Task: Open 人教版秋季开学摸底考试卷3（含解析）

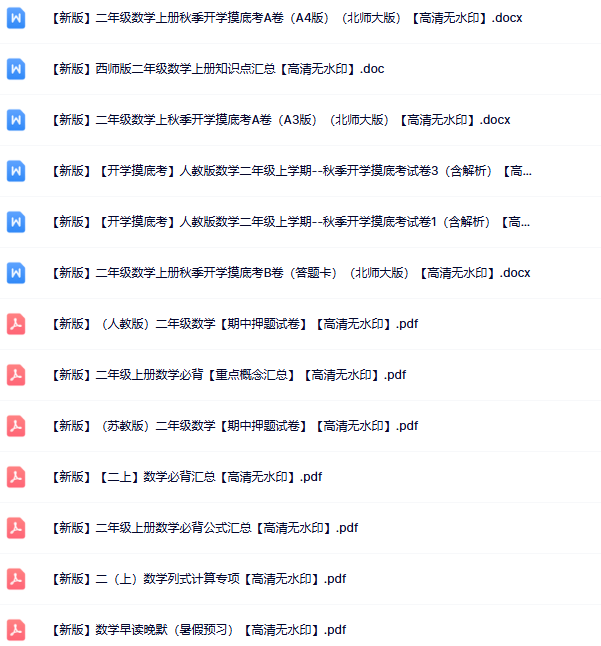Action: click(291, 171)
